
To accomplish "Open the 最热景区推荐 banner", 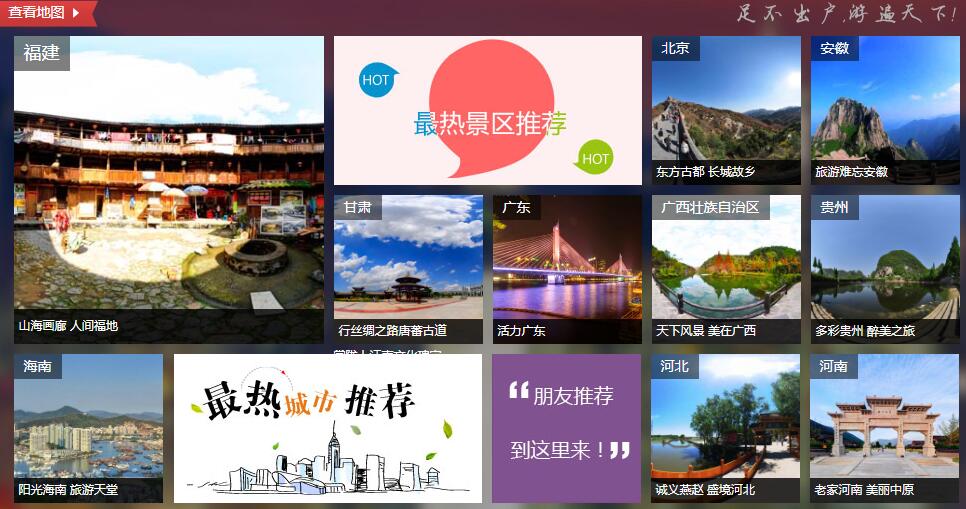I will (x=487, y=111).
